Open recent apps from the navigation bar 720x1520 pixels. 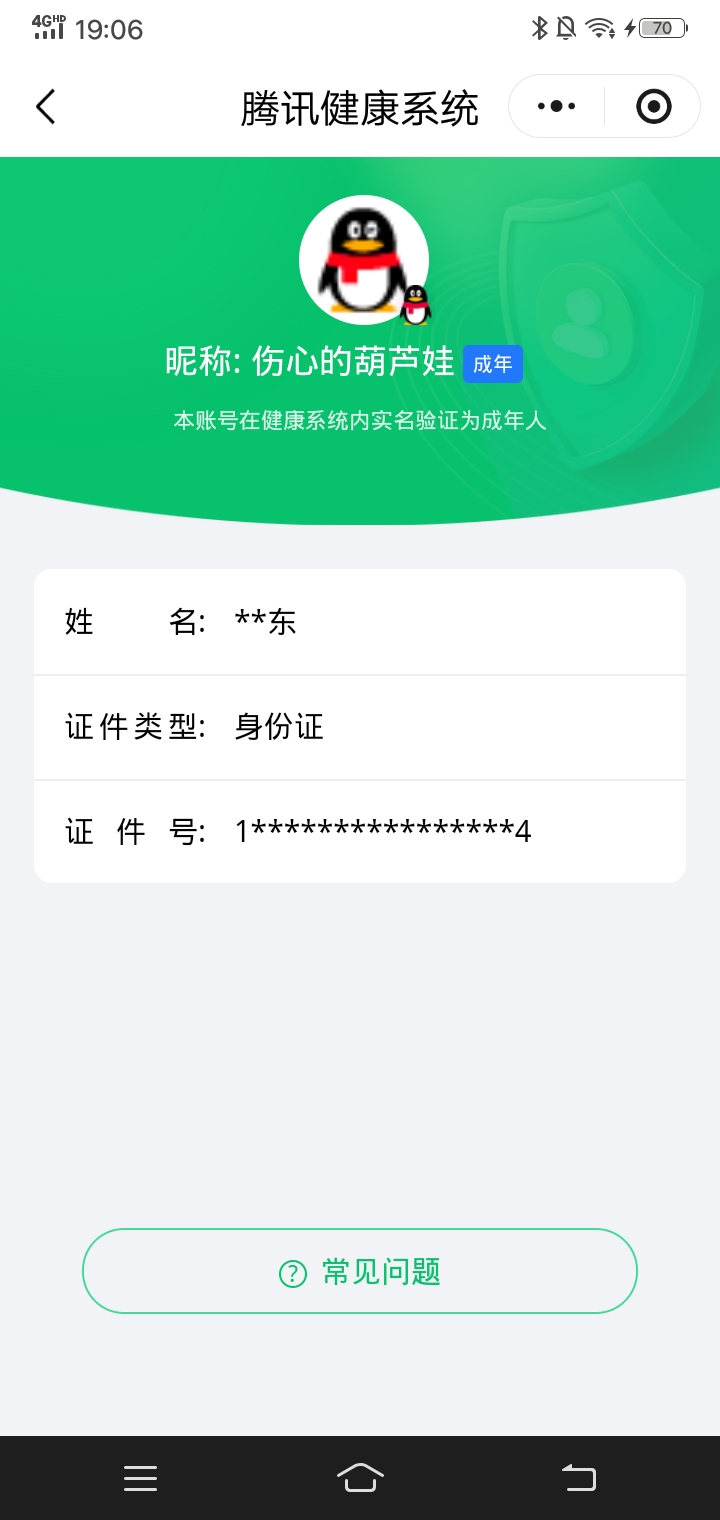click(141, 1477)
